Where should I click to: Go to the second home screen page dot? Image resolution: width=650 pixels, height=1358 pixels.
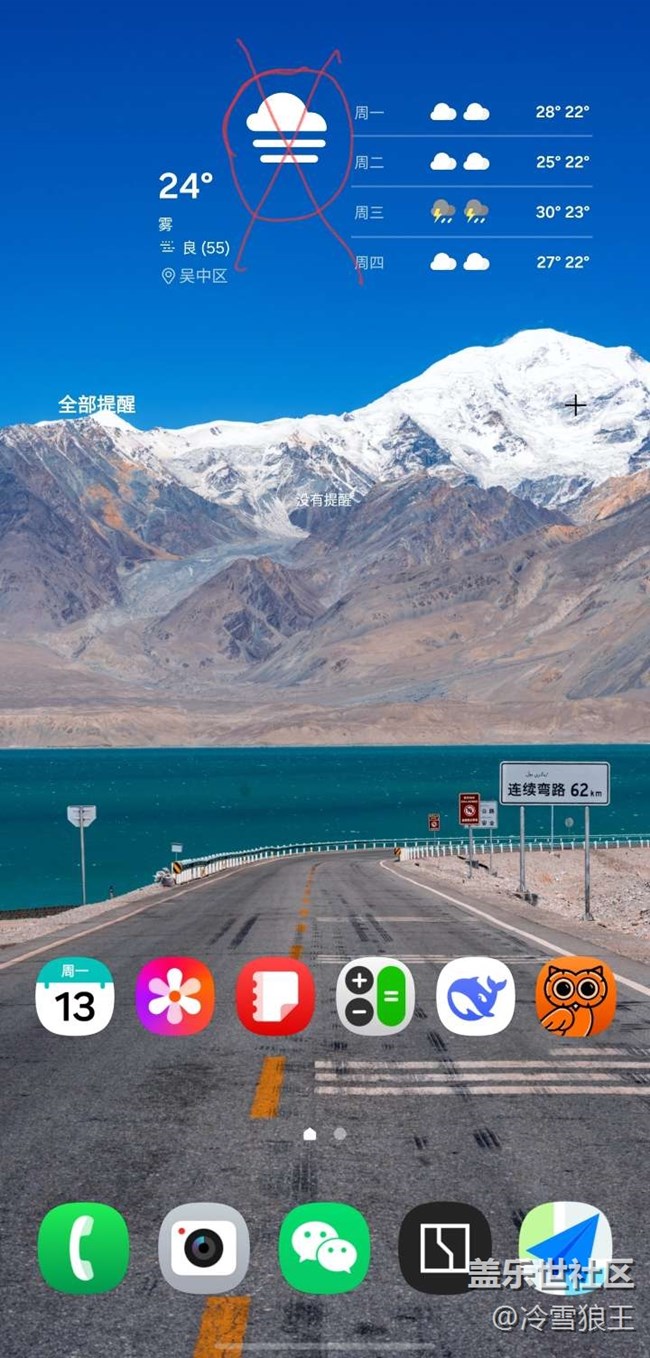click(340, 1133)
